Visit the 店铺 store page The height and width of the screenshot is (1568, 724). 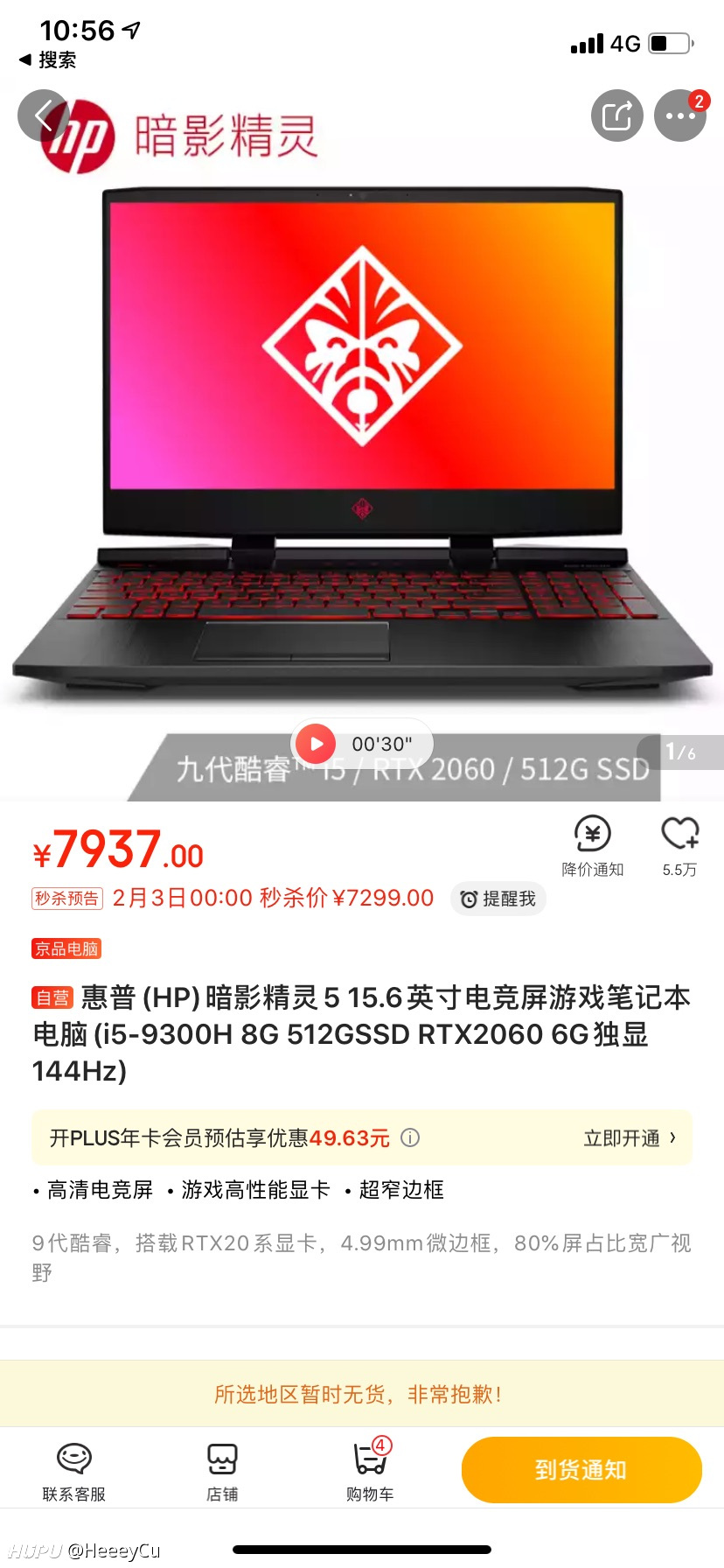[222, 1472]
